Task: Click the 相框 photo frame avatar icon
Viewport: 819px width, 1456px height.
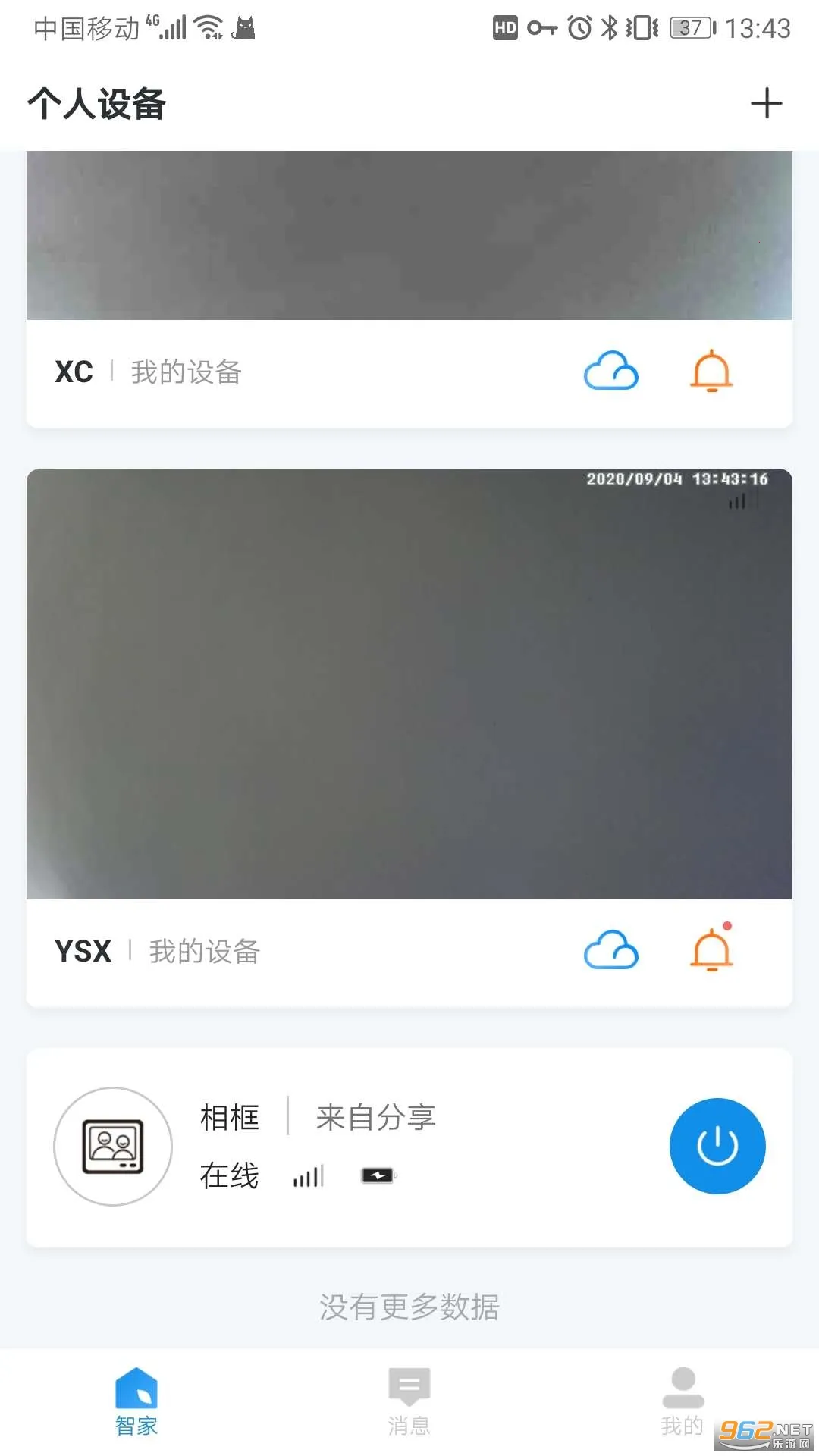Action: [x=112, y=1146]
